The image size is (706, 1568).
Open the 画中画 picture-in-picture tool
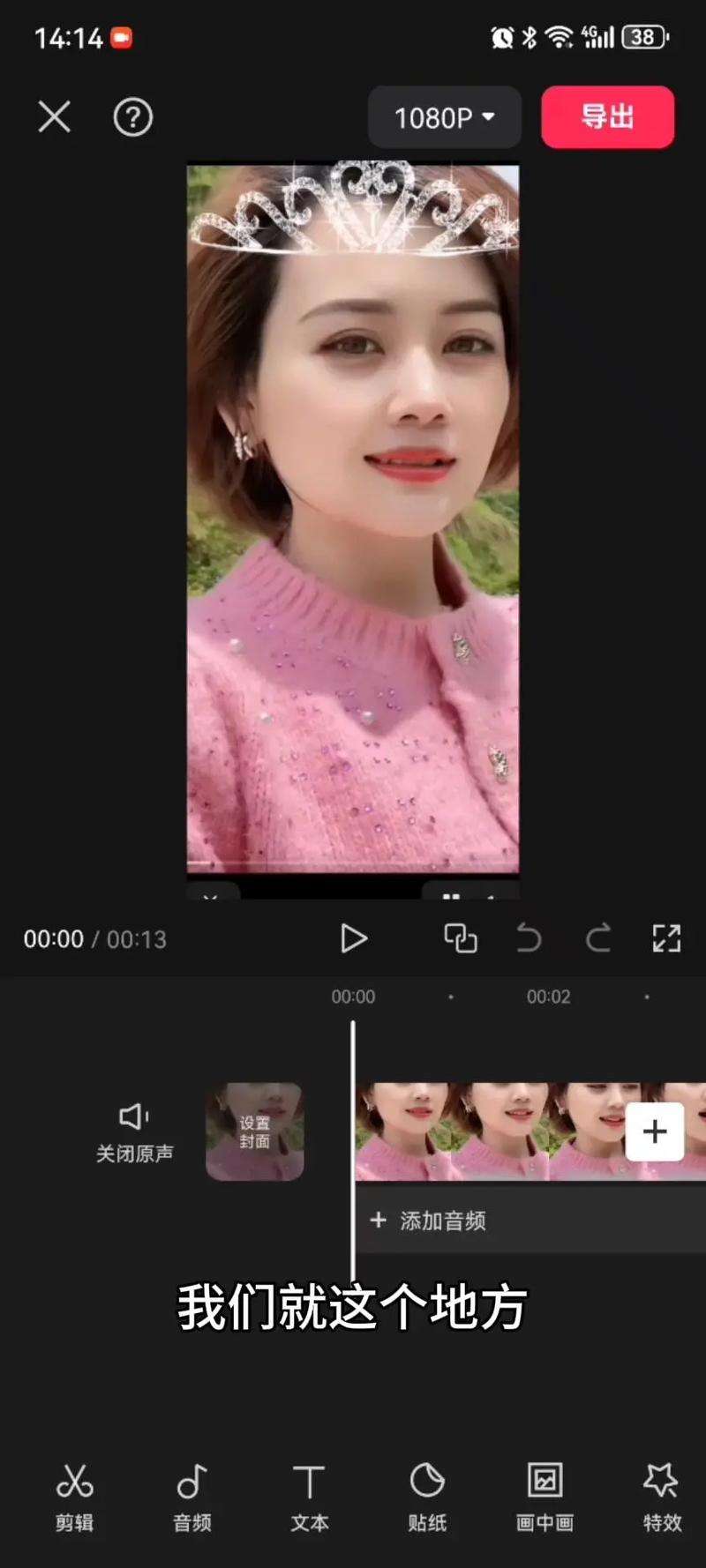545,1497
